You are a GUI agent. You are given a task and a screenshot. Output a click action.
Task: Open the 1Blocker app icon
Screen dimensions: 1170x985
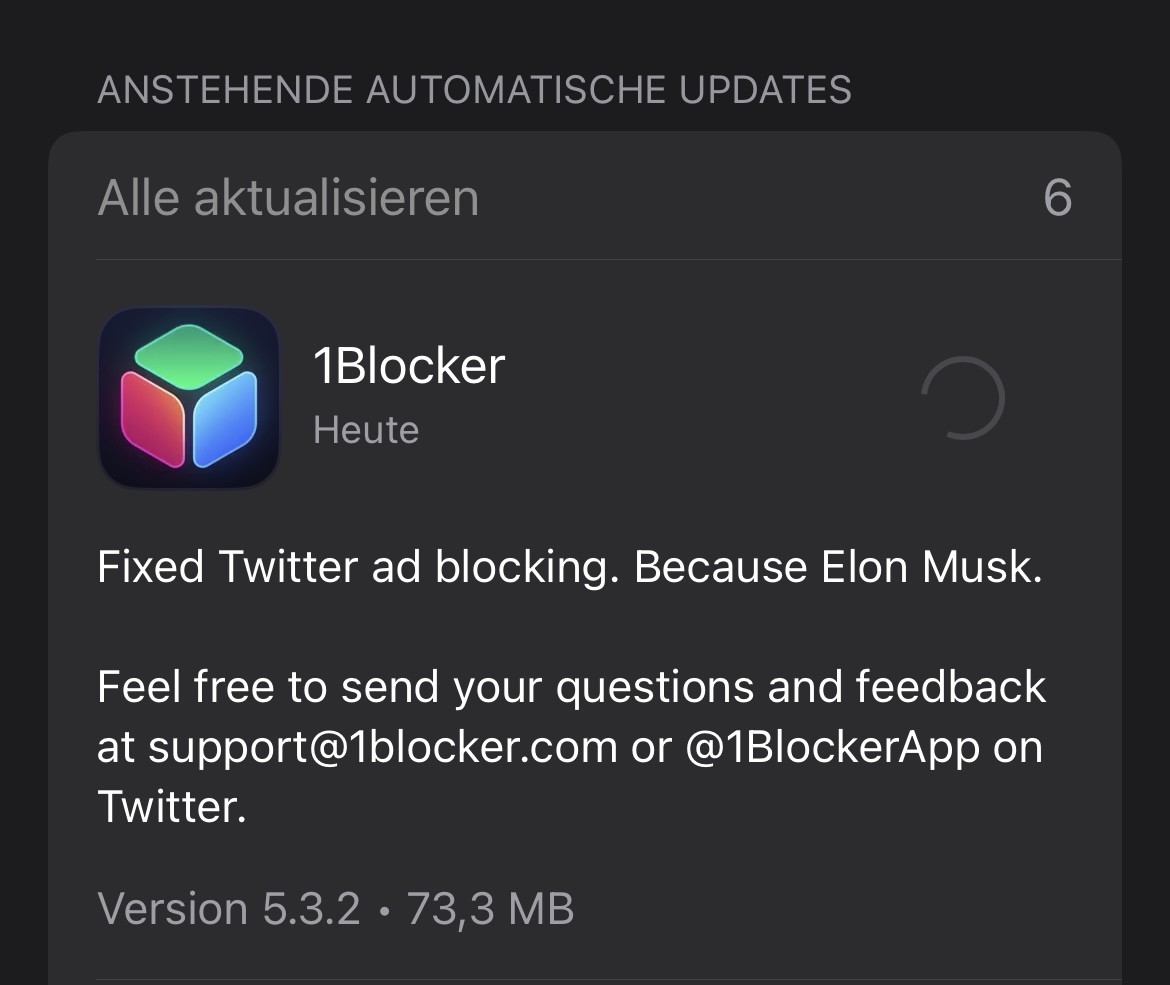coord(189,398)
